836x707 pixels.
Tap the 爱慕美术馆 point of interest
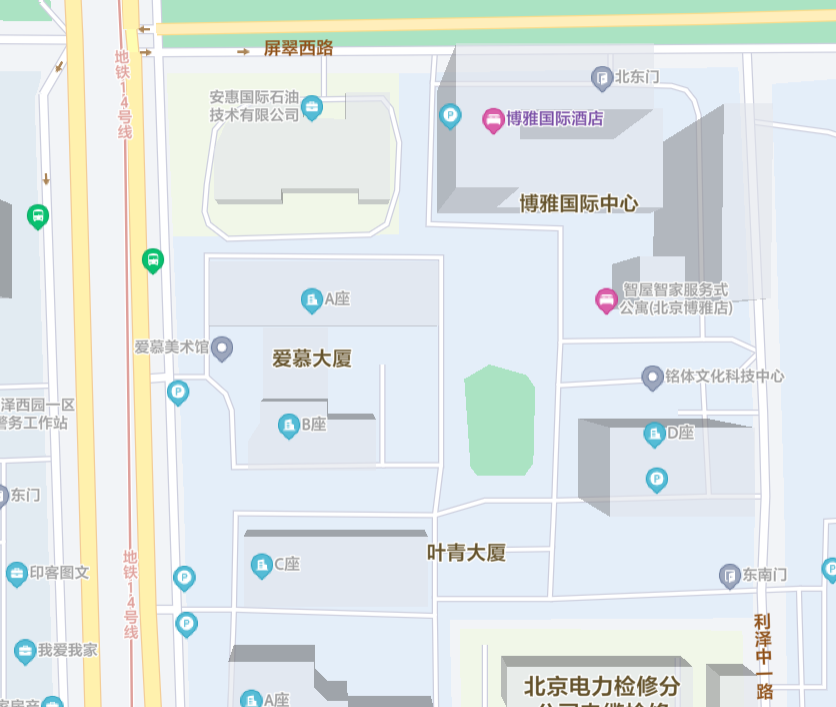tap(222, 348)
